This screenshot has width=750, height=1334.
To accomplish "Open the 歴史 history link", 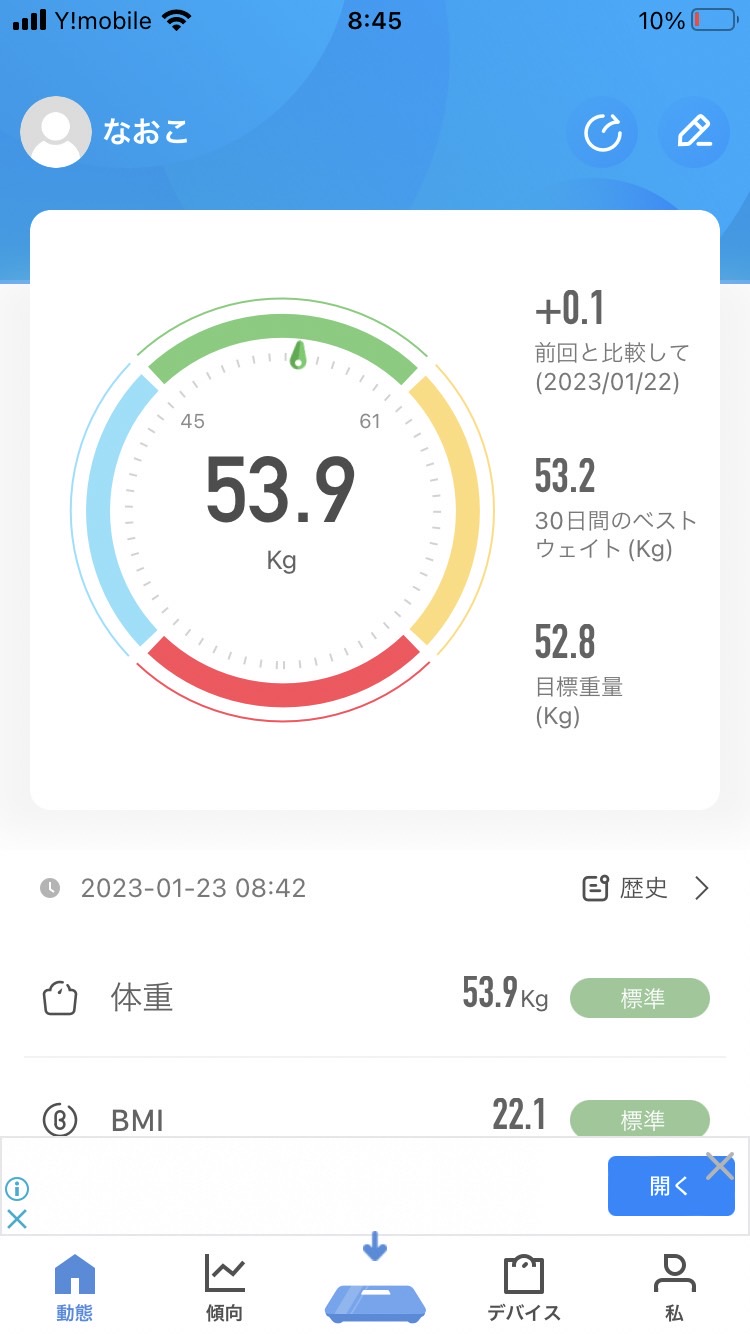I will (x=646, y=888).
